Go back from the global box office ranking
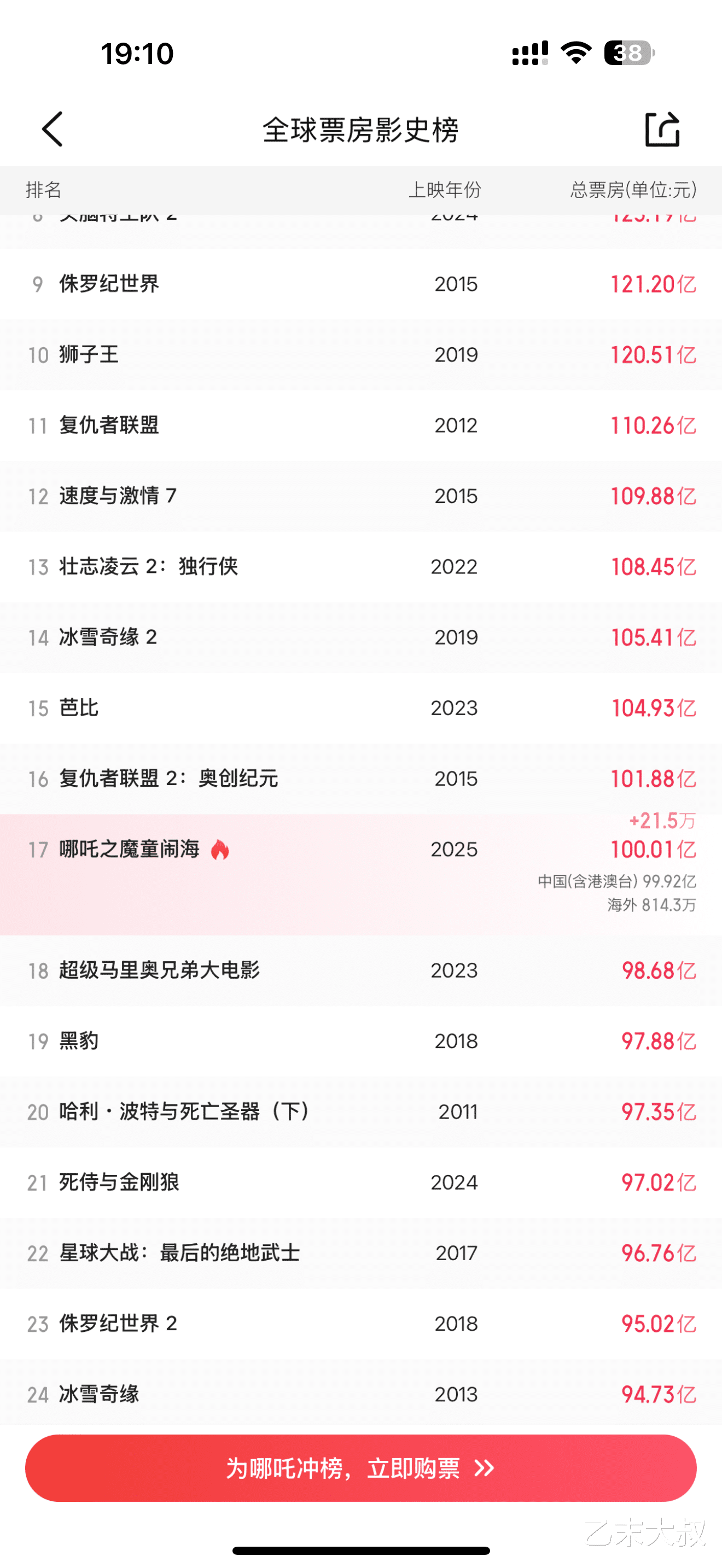This screenshot has height=1568, width=722. [x=53, y=129]
